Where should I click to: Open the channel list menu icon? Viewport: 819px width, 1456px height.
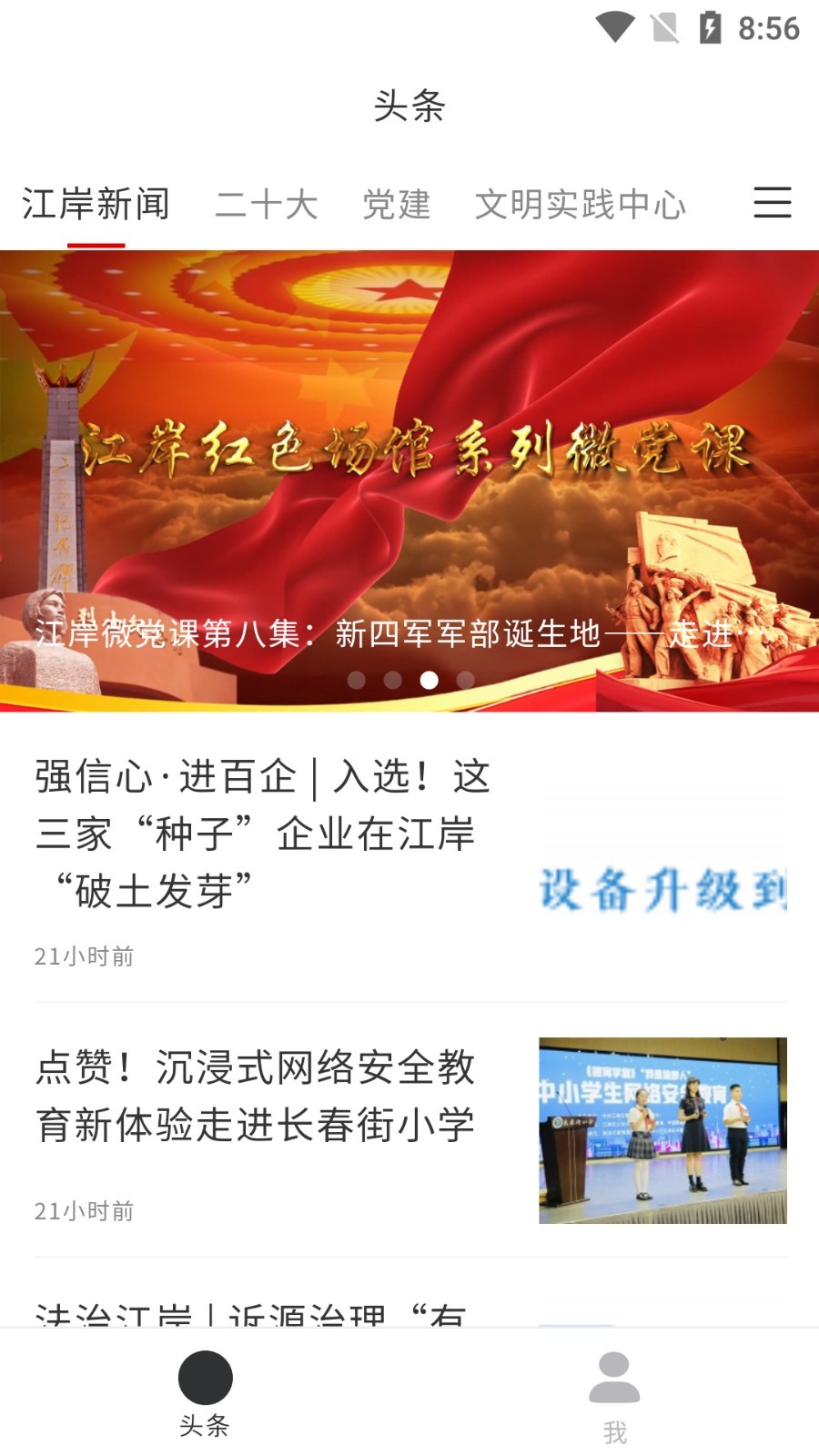point(772,202)
